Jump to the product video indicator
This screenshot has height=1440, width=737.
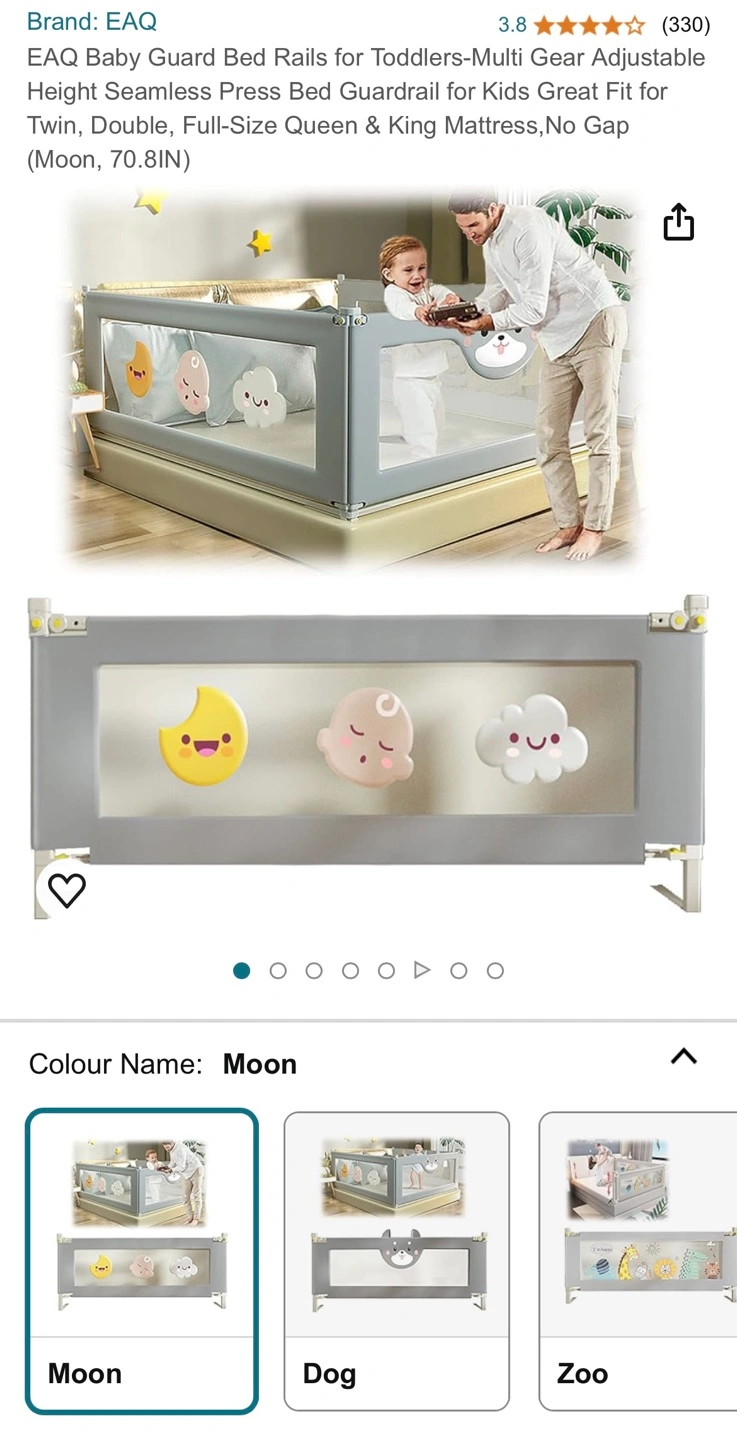(x=422, y=970)
